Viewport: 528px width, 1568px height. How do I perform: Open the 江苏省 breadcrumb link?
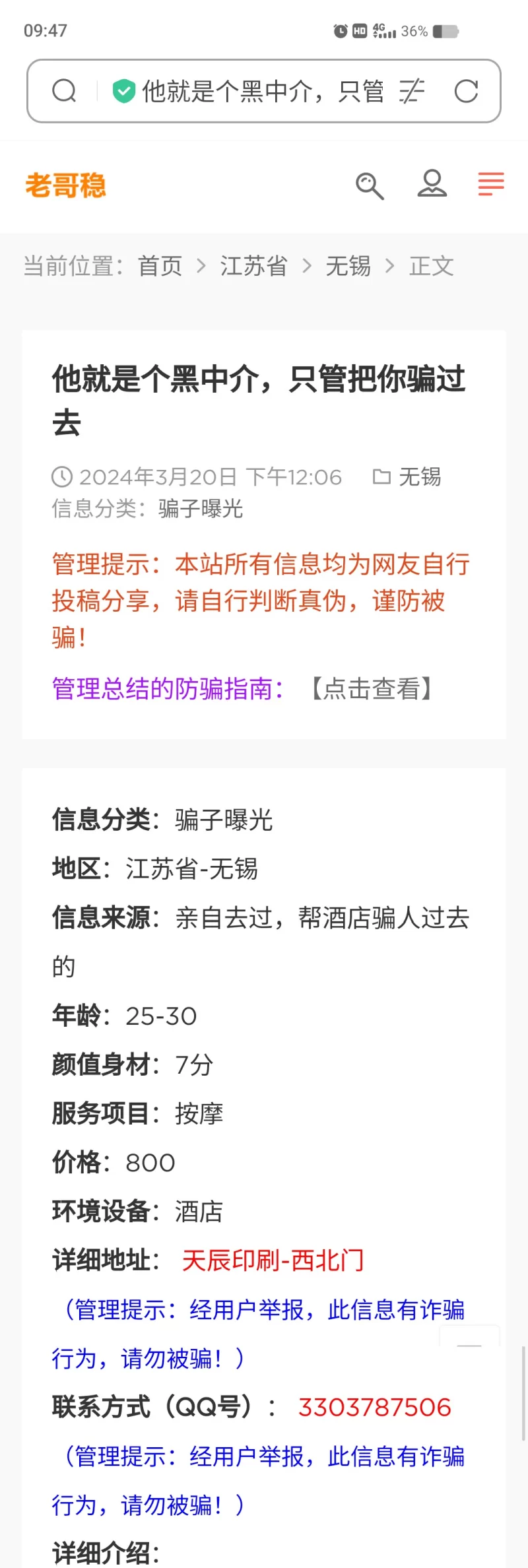coord(253,266)
